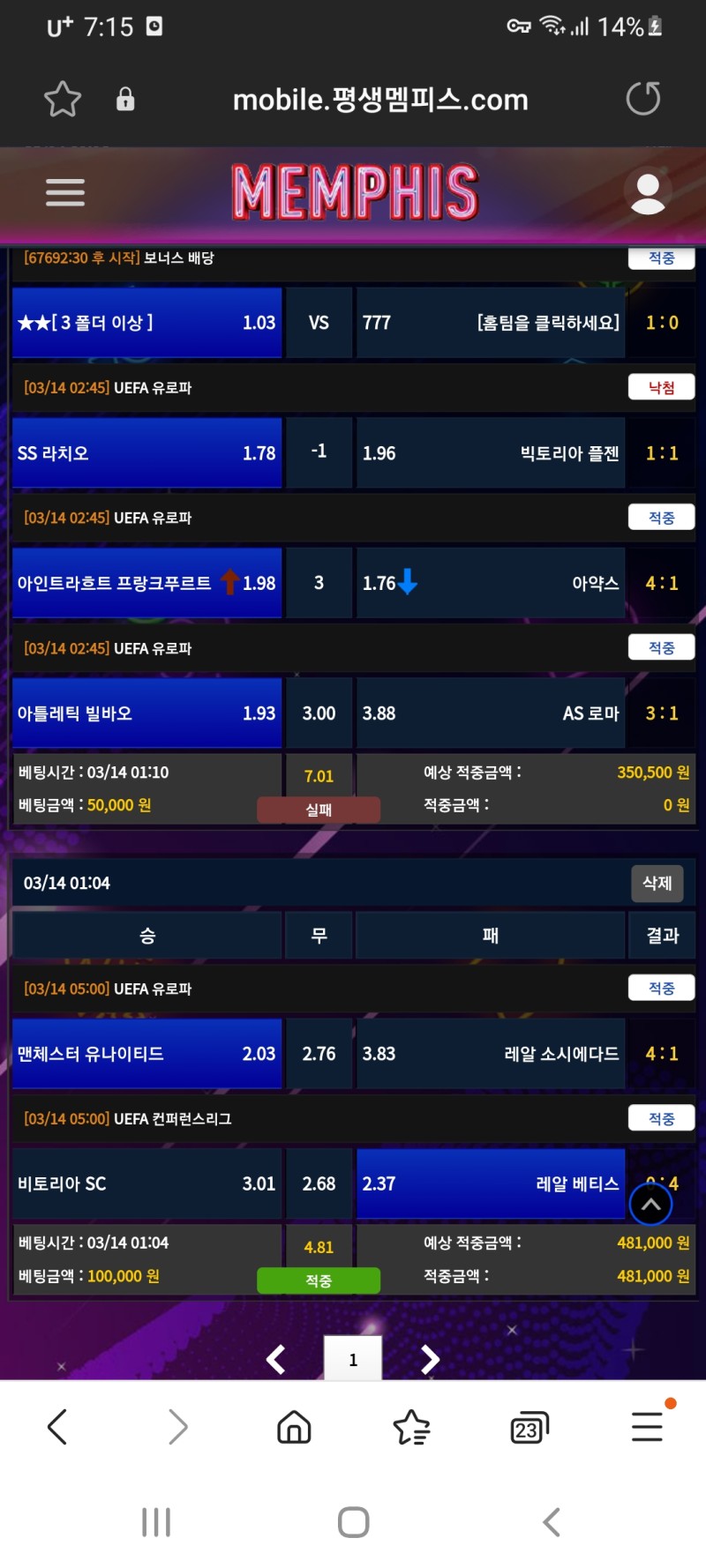
Task: Tap the URL address bar
Action: 379,100
